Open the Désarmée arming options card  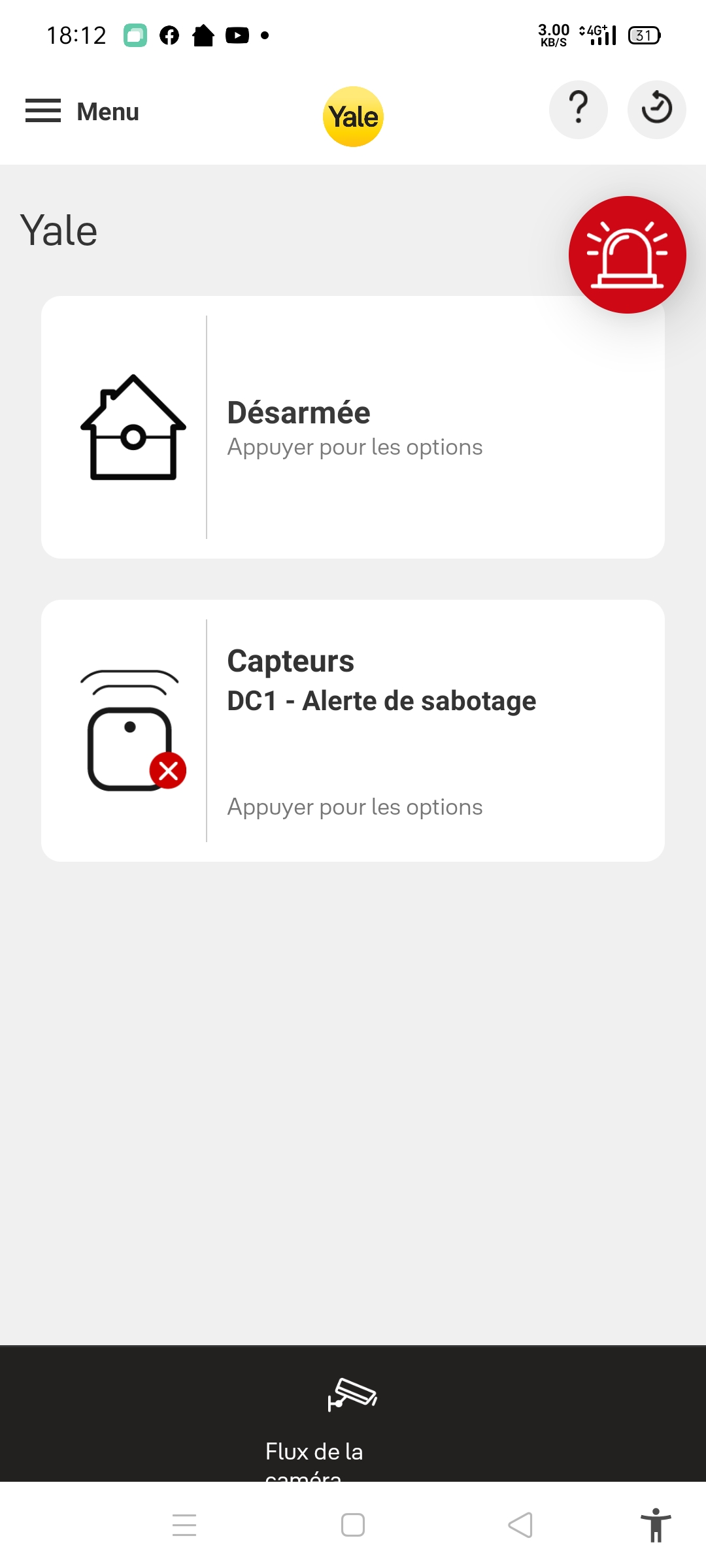point(353,427)
